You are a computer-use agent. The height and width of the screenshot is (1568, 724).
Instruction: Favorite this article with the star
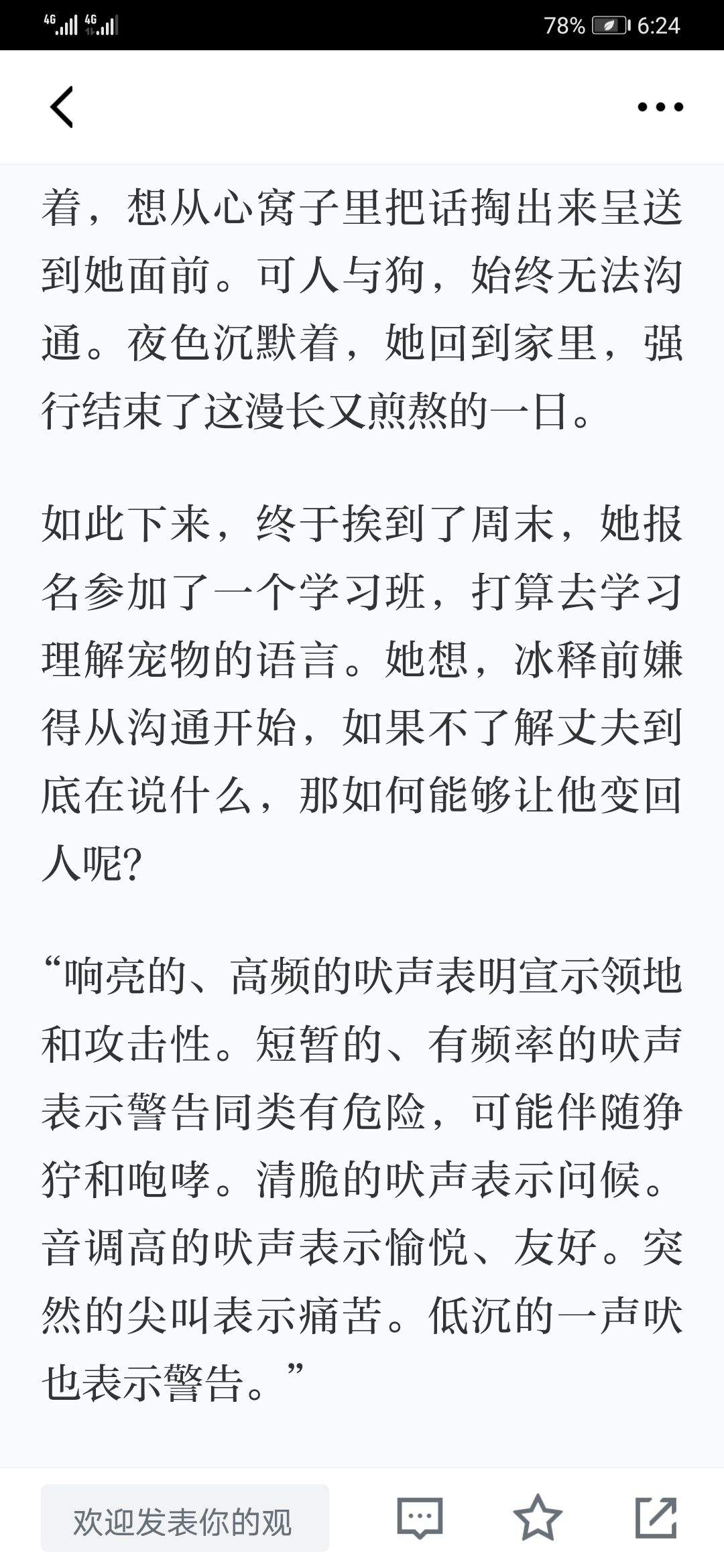pos(538,1517)
